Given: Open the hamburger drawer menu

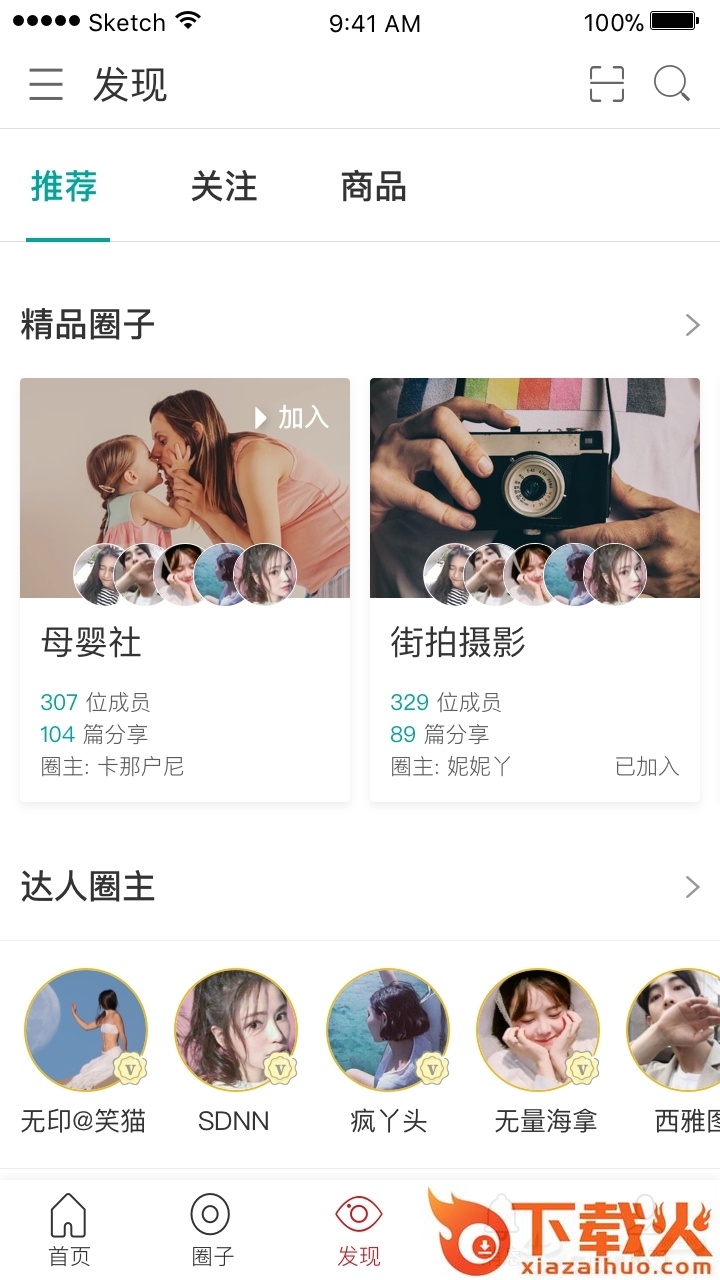Looking at the screenshot, I should [x=46, y=84].
